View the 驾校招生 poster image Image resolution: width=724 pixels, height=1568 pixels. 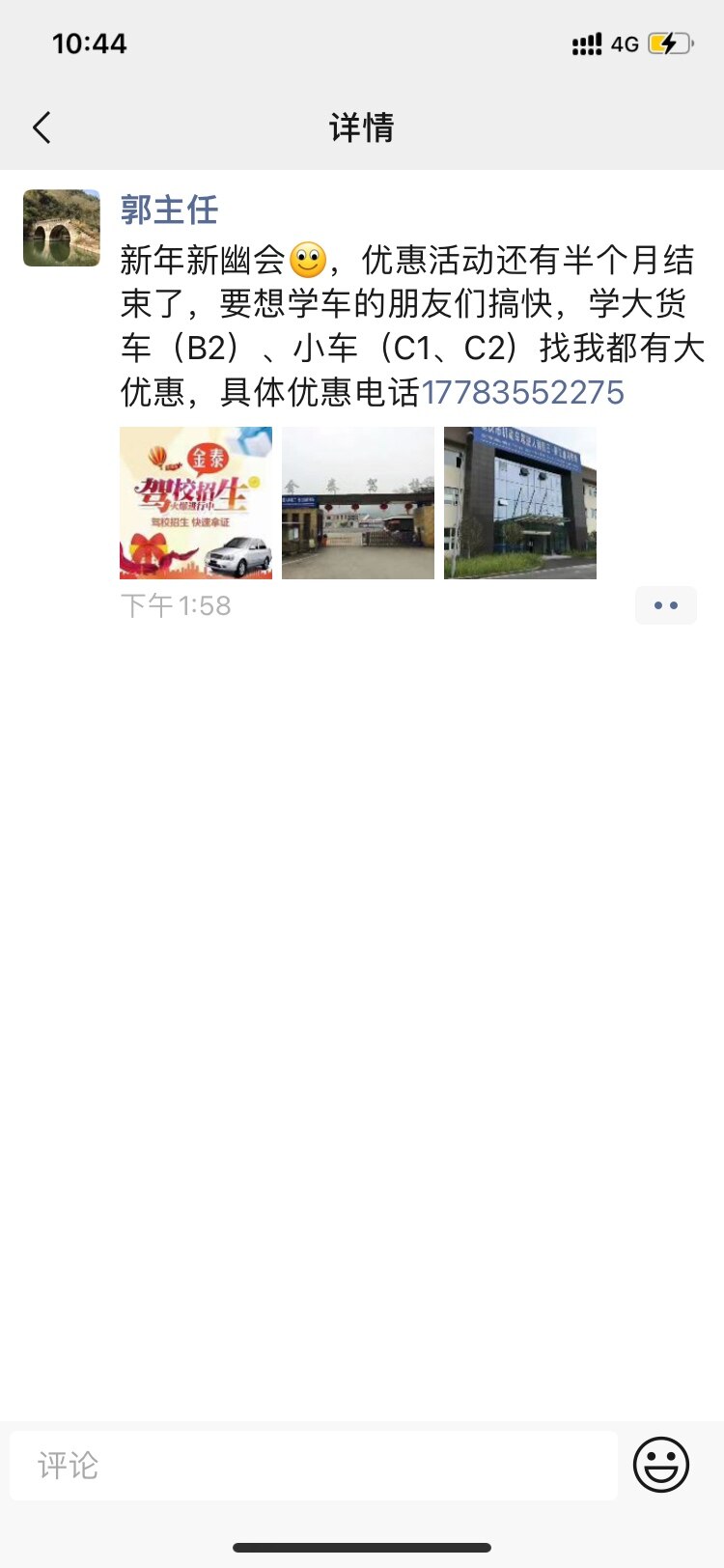click(196, 503)
